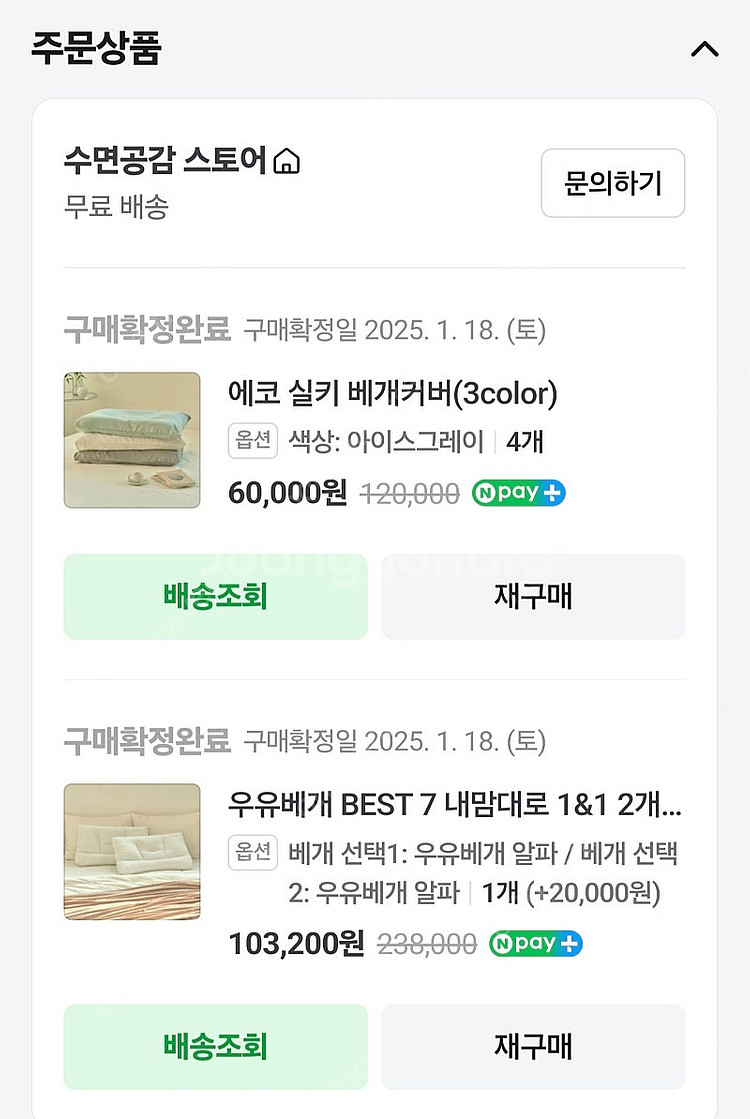Click 배송조회 for 에코 실키 베개커버
Screen dimensions: 750x1119
pos(215,596)
